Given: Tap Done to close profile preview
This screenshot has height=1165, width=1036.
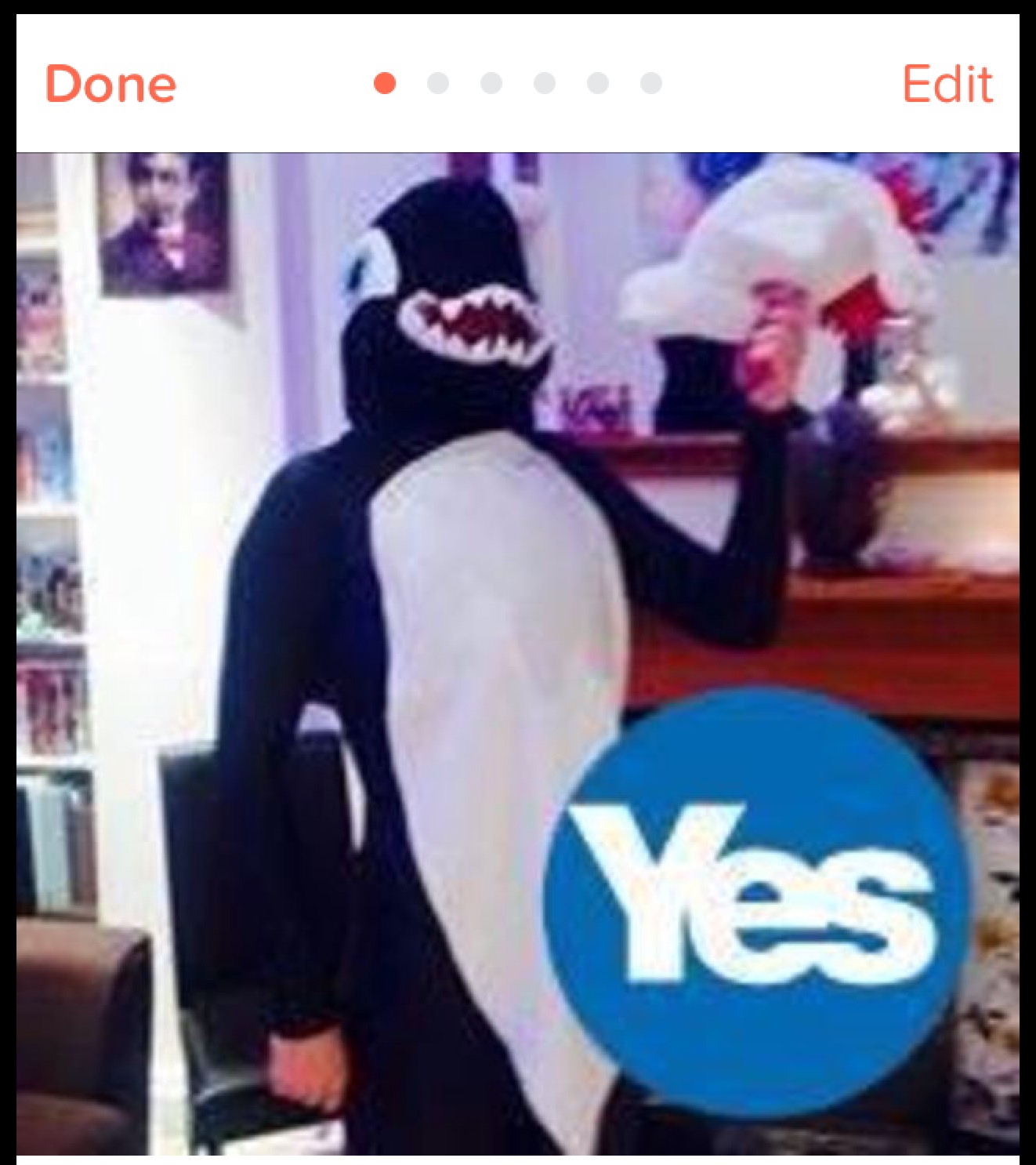Looking at the screenshot, I should coord(110,84).
